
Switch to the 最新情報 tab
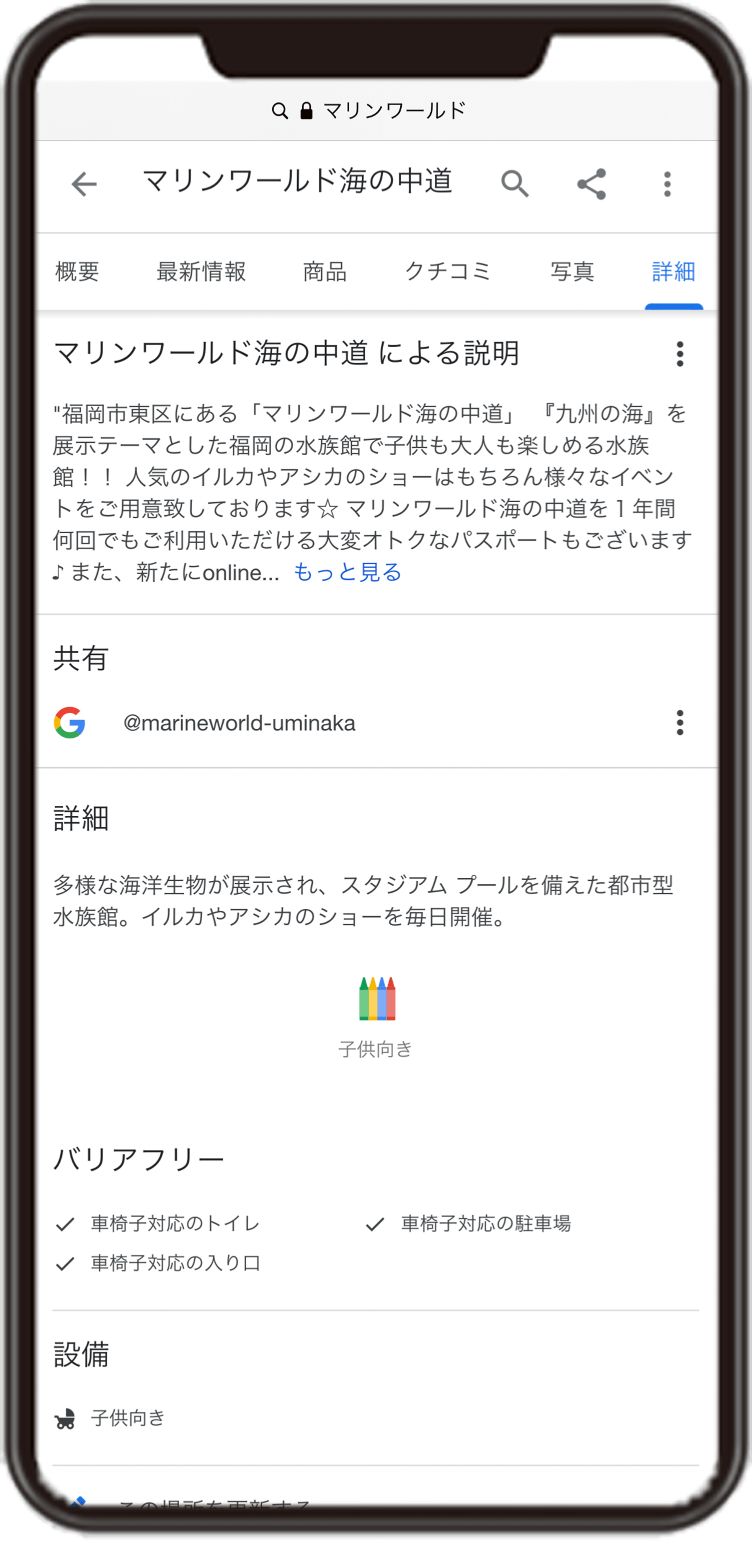click(x=201, y=271)
